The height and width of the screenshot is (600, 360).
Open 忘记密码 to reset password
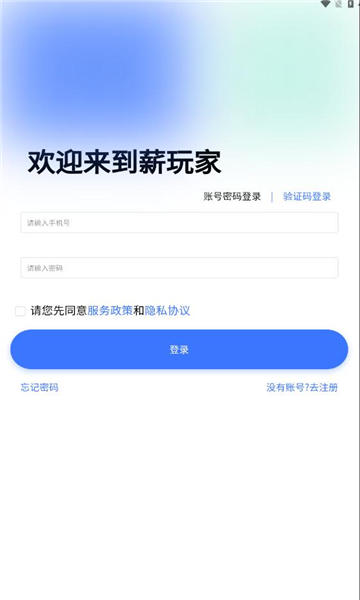click(39, 387)
